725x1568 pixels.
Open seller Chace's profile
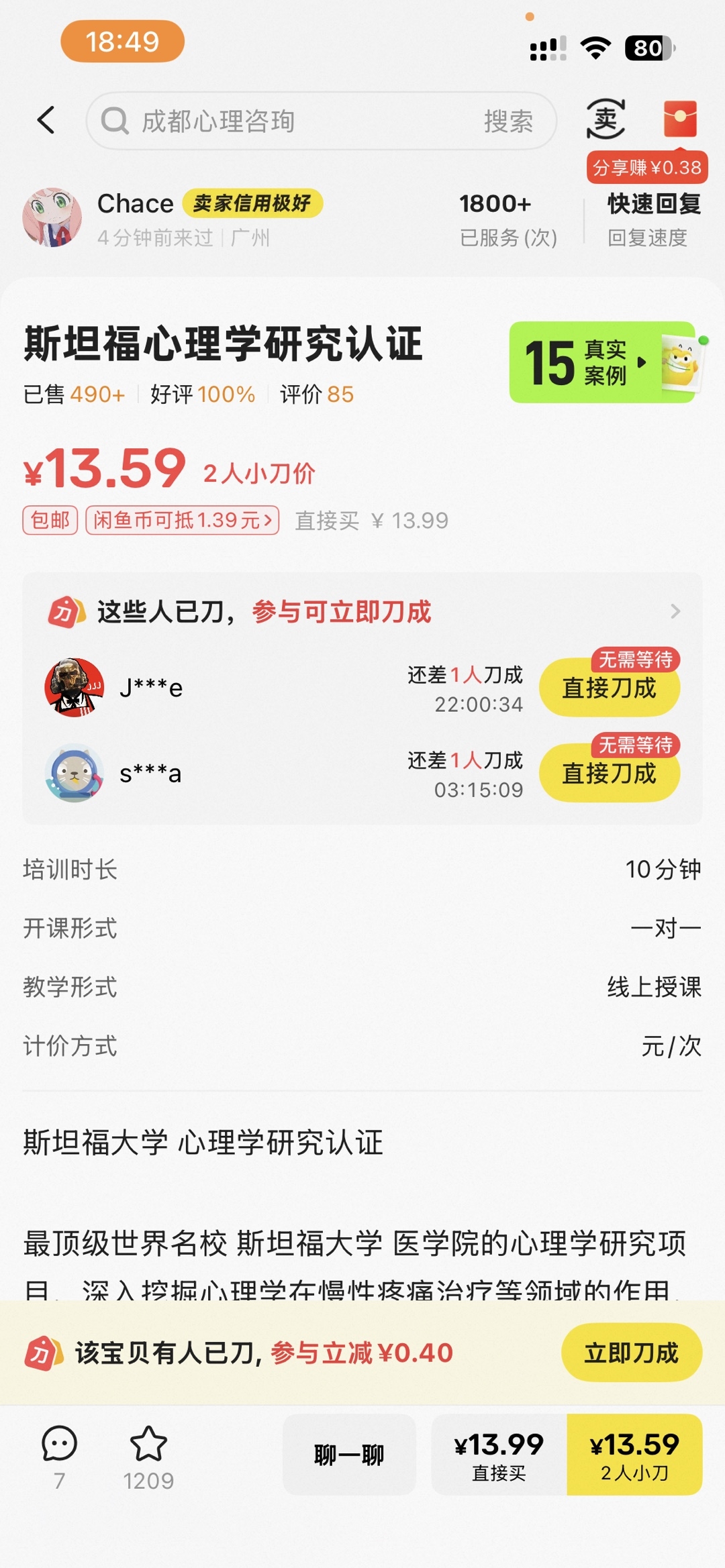[134, 218]
